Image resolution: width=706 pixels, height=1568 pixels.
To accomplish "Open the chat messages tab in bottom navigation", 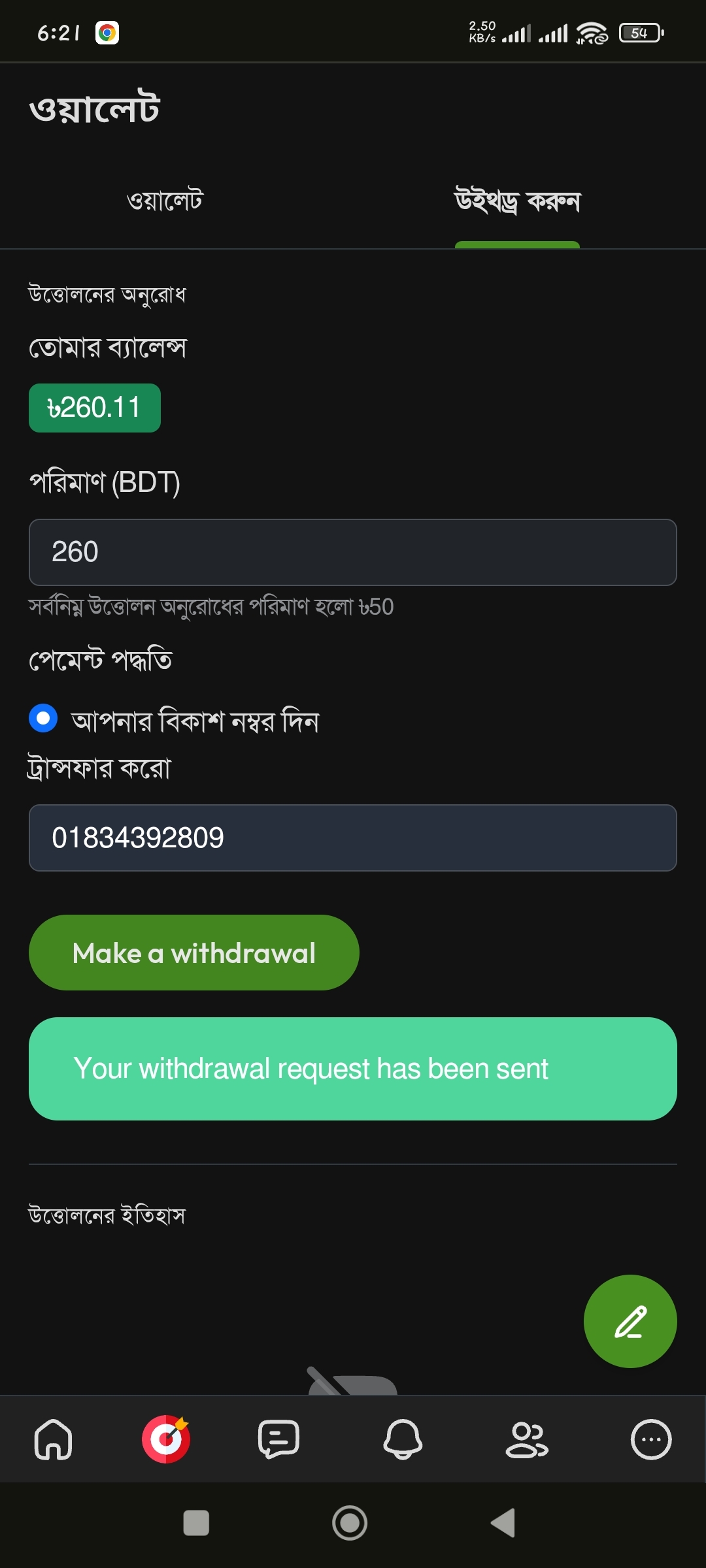I will coord(279,1439).
